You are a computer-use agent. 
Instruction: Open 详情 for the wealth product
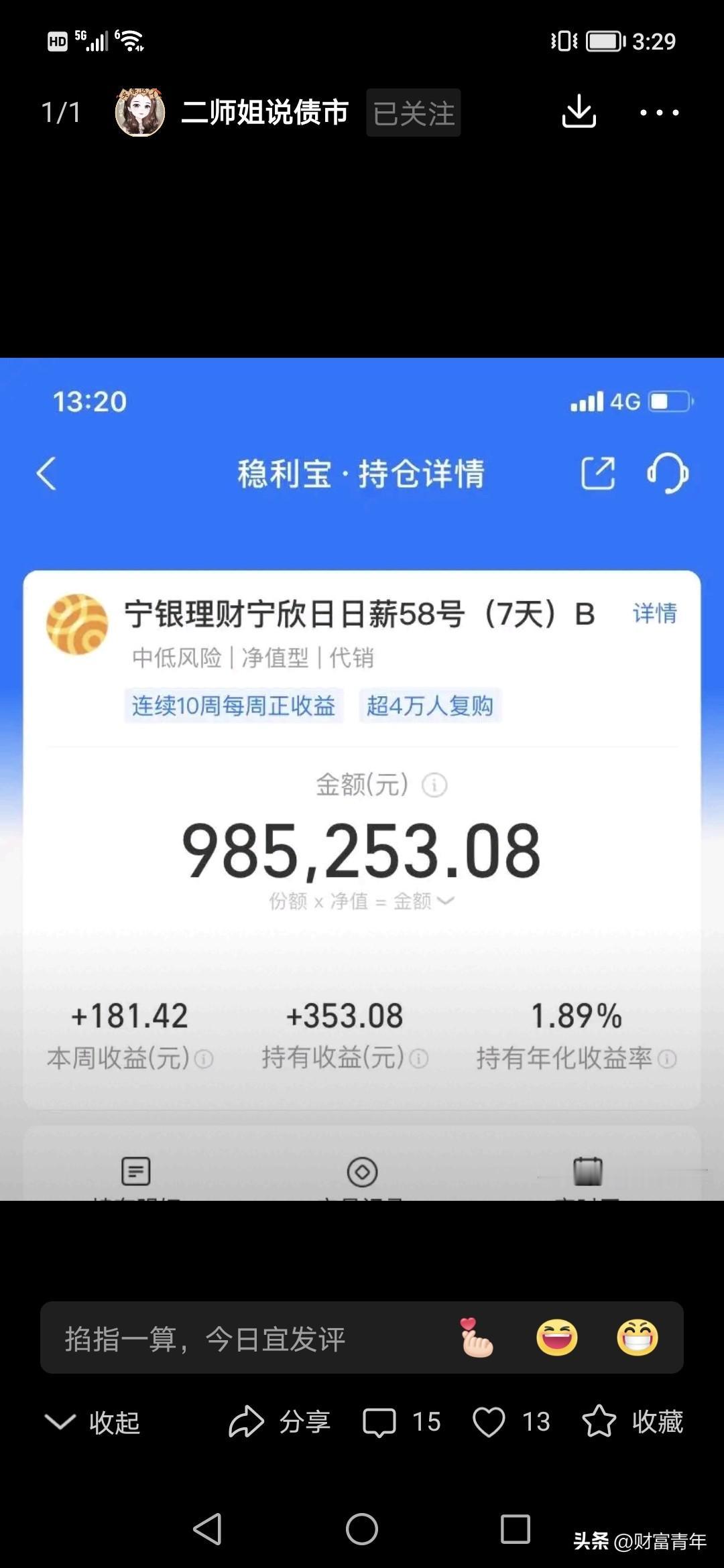pyautogui.click(x=655, y=612)
